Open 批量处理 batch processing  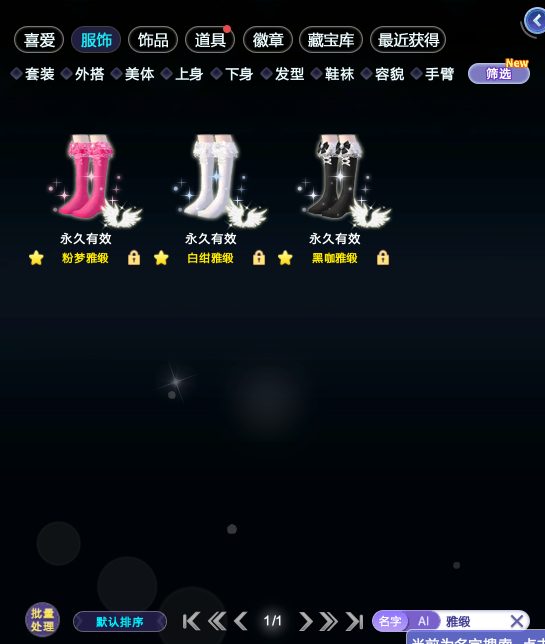pyautogui.click(x=42, y=620)
